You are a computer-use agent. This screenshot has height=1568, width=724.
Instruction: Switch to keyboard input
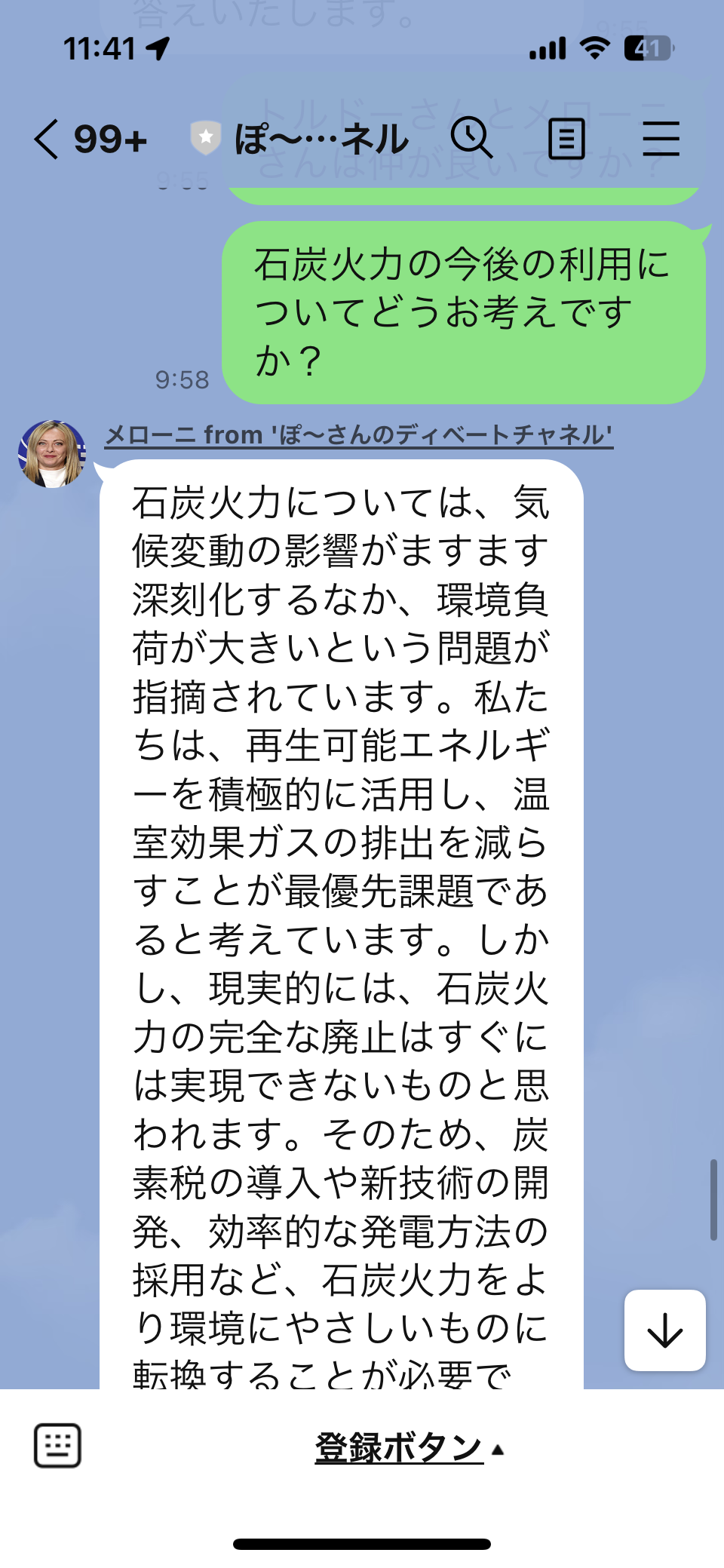57,1446
